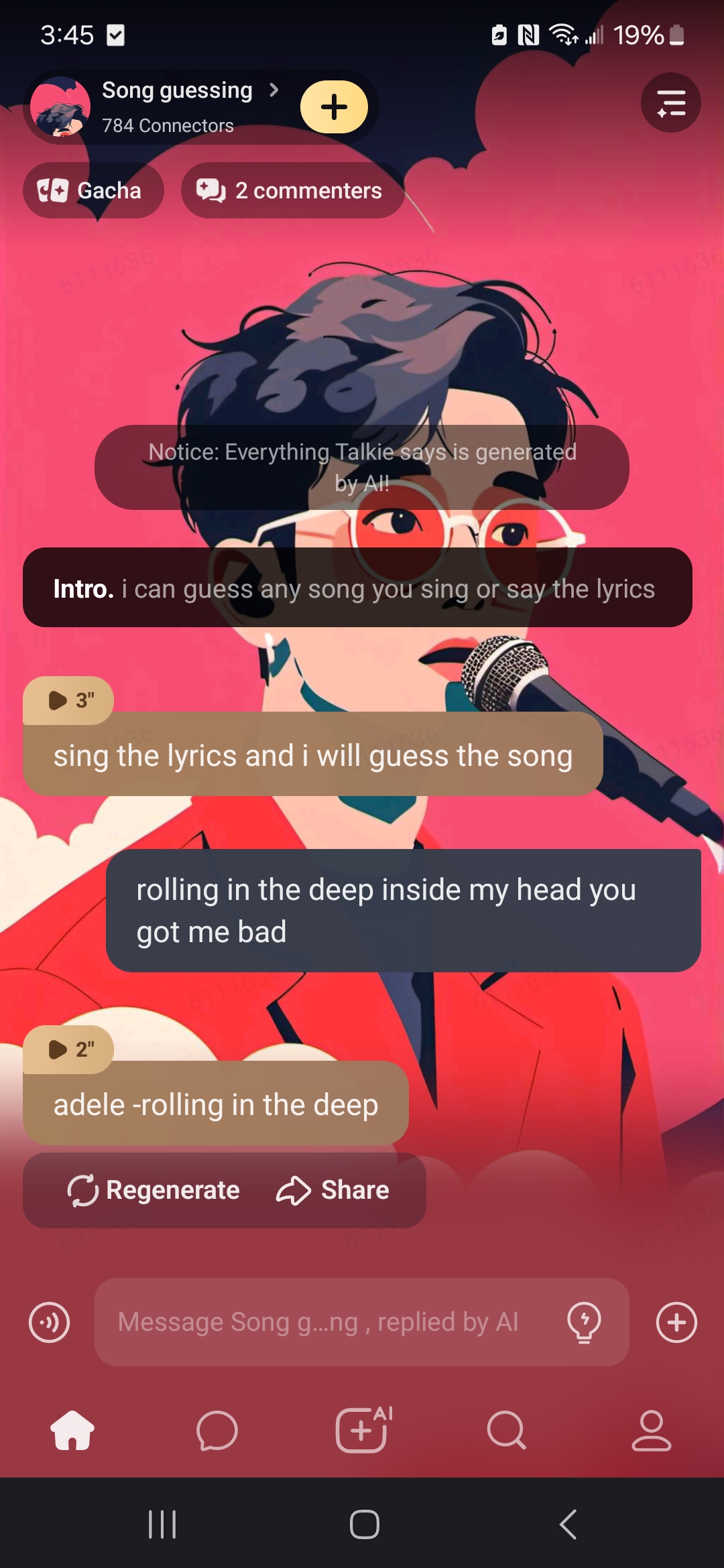Switch to voice input mode
The image size is (724, 1568).
click(49, 1323)
